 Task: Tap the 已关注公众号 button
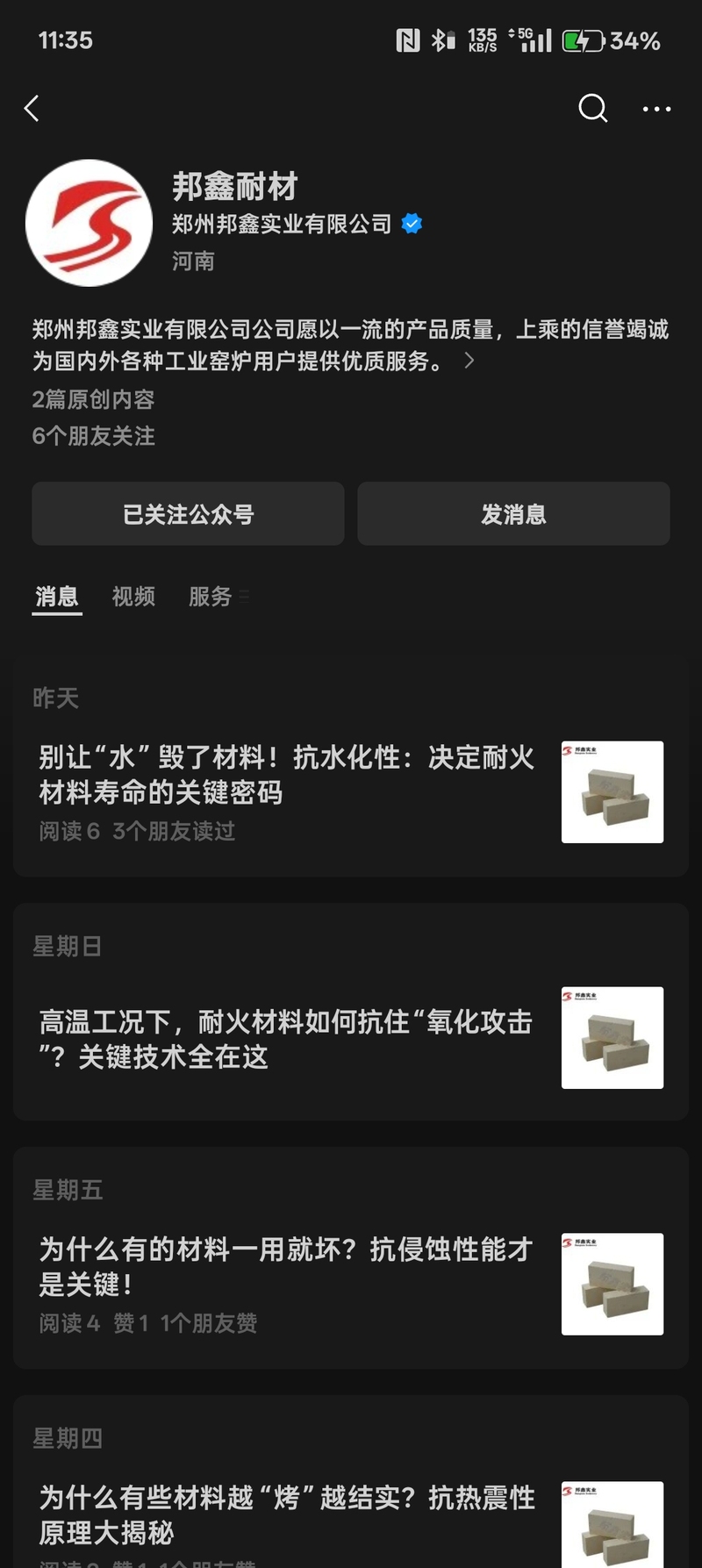click(x=188, y=514)
